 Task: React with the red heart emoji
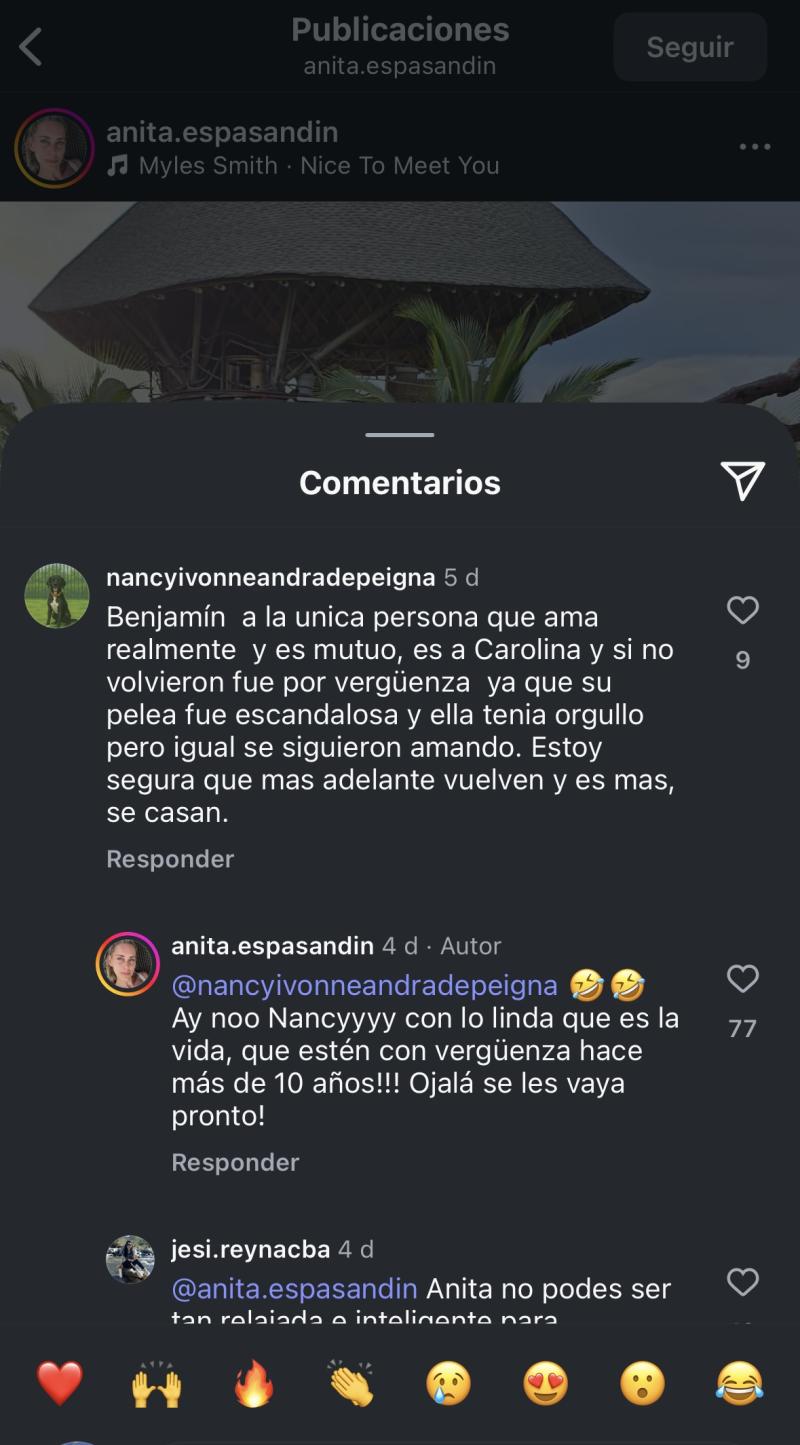click(x=58, y=1384)
